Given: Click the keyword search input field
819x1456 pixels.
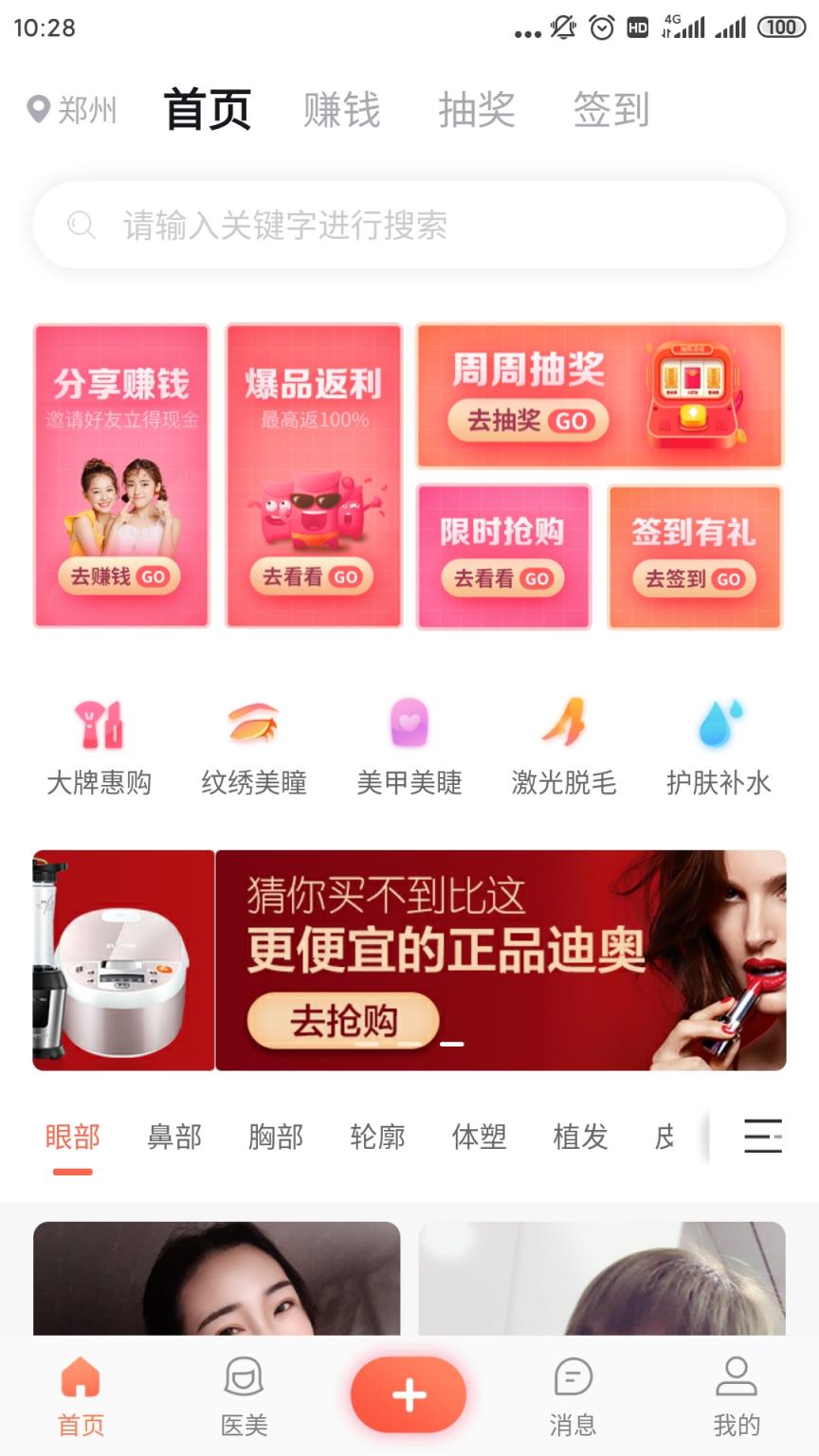Looking at the screenshot, I should click(408, 226).
